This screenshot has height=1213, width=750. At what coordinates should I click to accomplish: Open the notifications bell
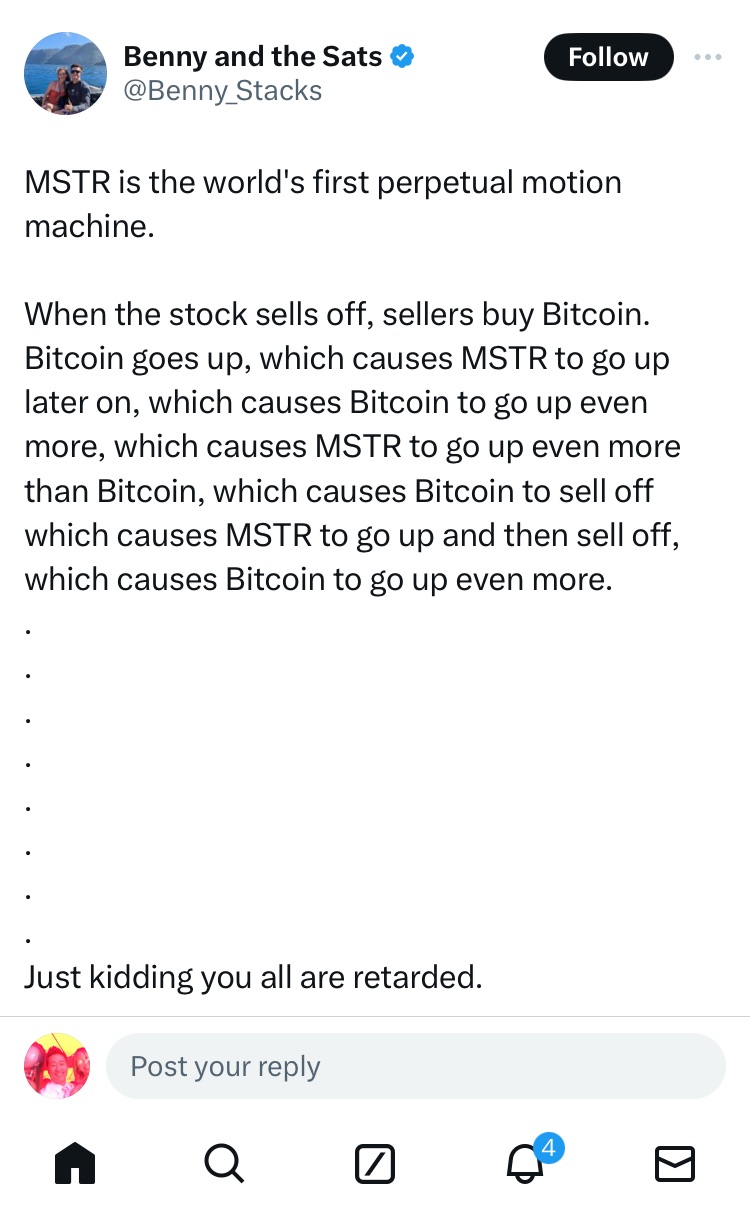tap(527, 1163)
